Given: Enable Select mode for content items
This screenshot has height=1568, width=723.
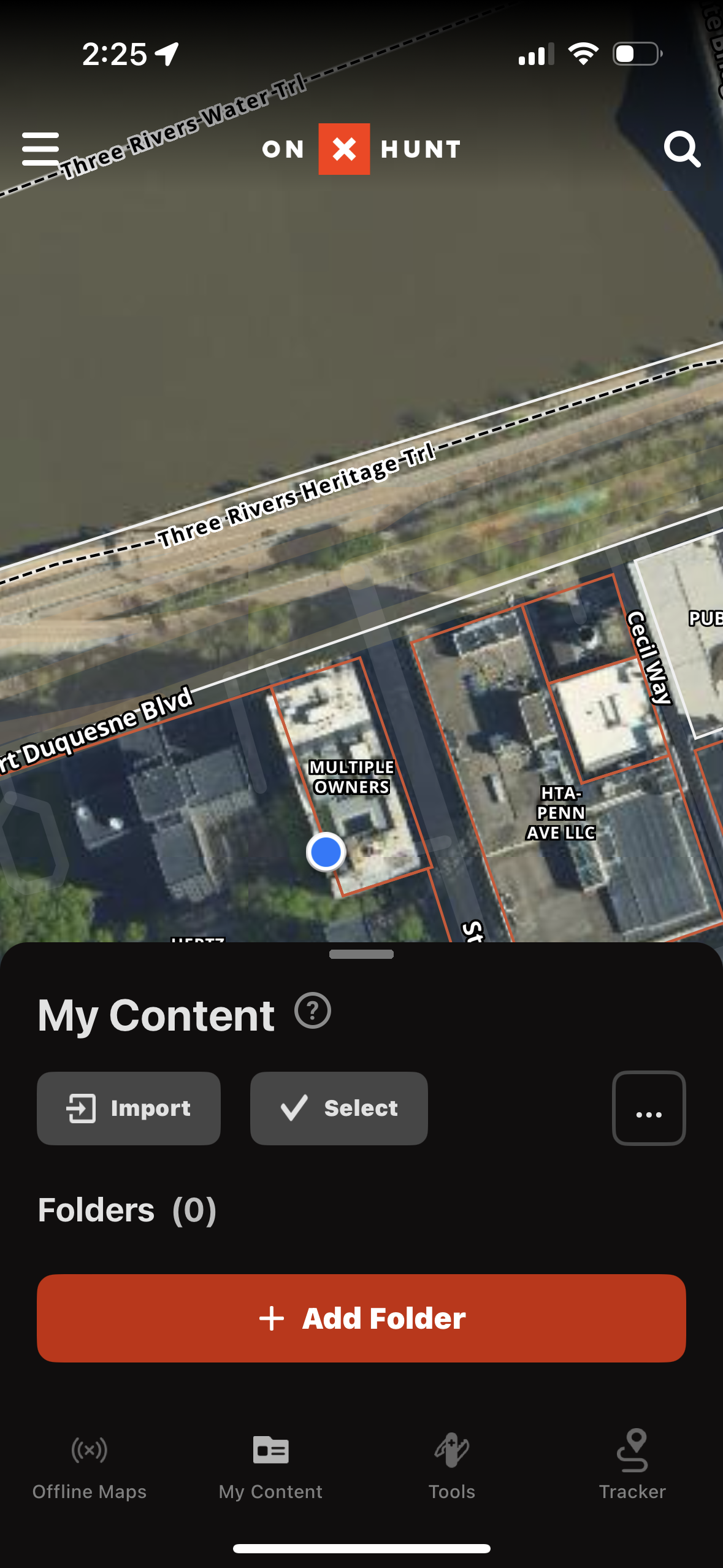Looking at the screenshot, I should (x=338, y=1108).
